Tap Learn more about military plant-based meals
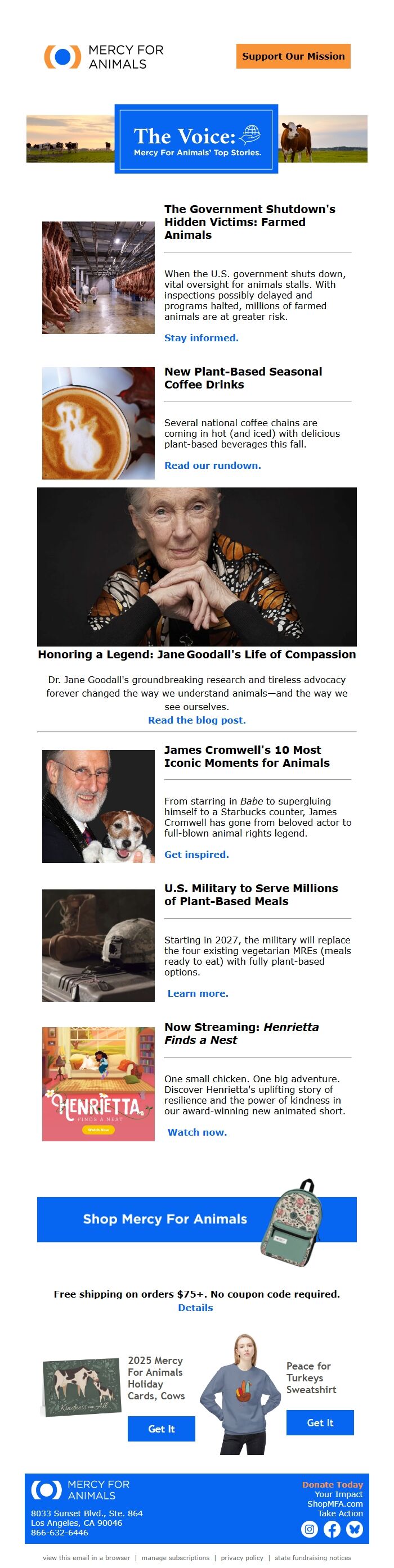 pos(198,993)
